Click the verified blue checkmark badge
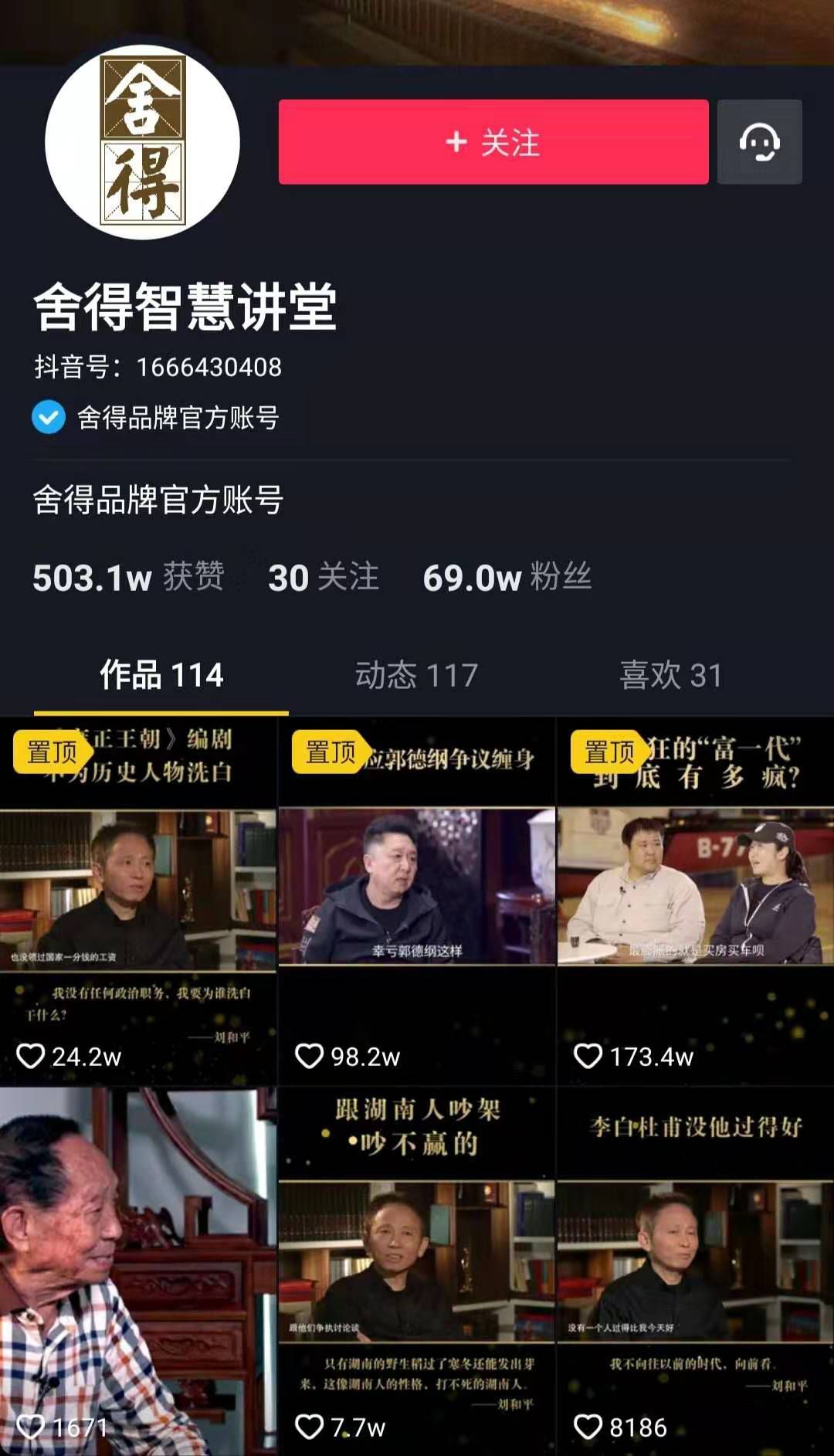The width and height of the screenshot is (834, 1456). click(x=48, y=416)
